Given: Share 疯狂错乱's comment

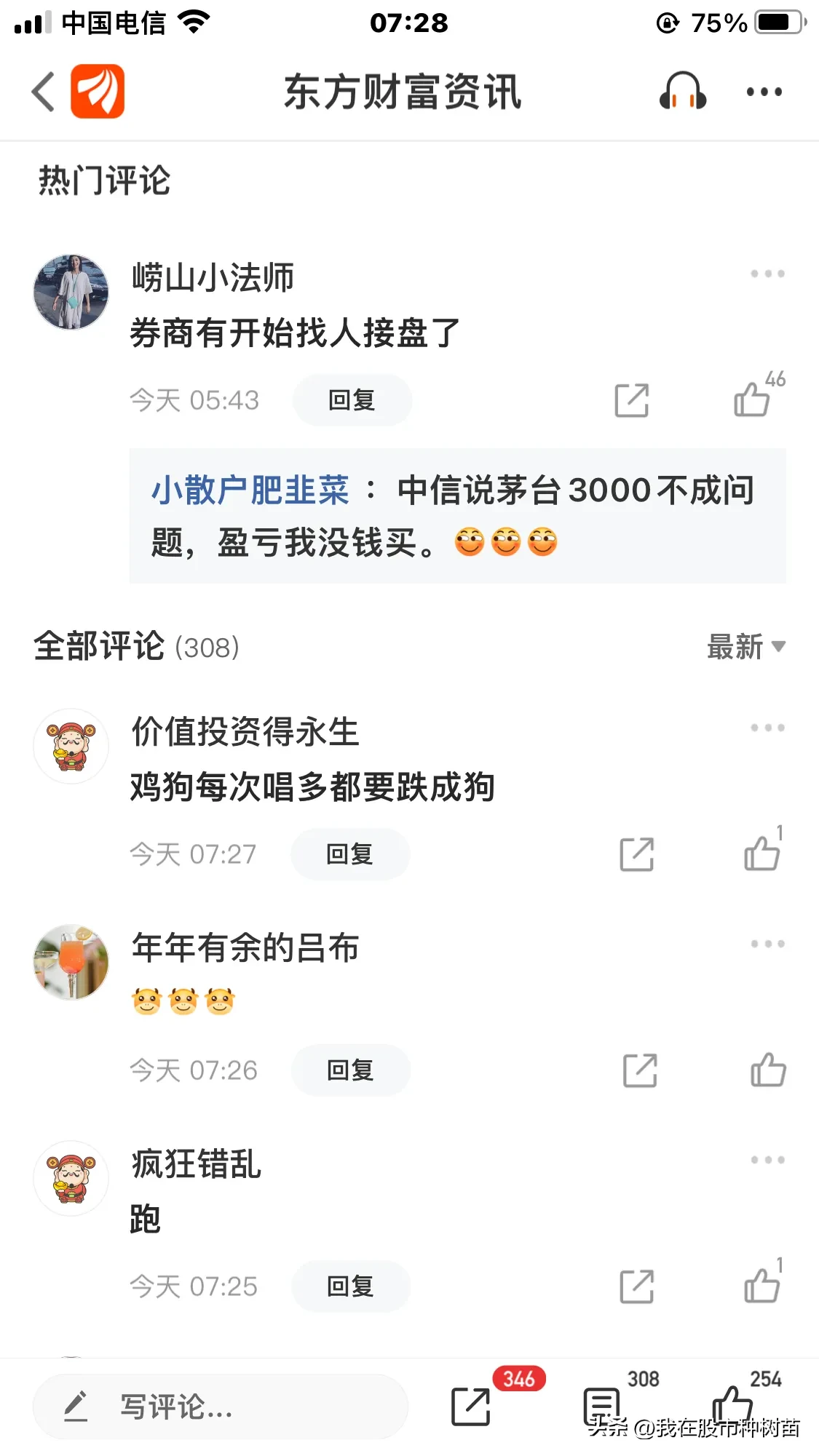Looking at the screenshot, I should pyautogui.click(x=636, y=1286).
